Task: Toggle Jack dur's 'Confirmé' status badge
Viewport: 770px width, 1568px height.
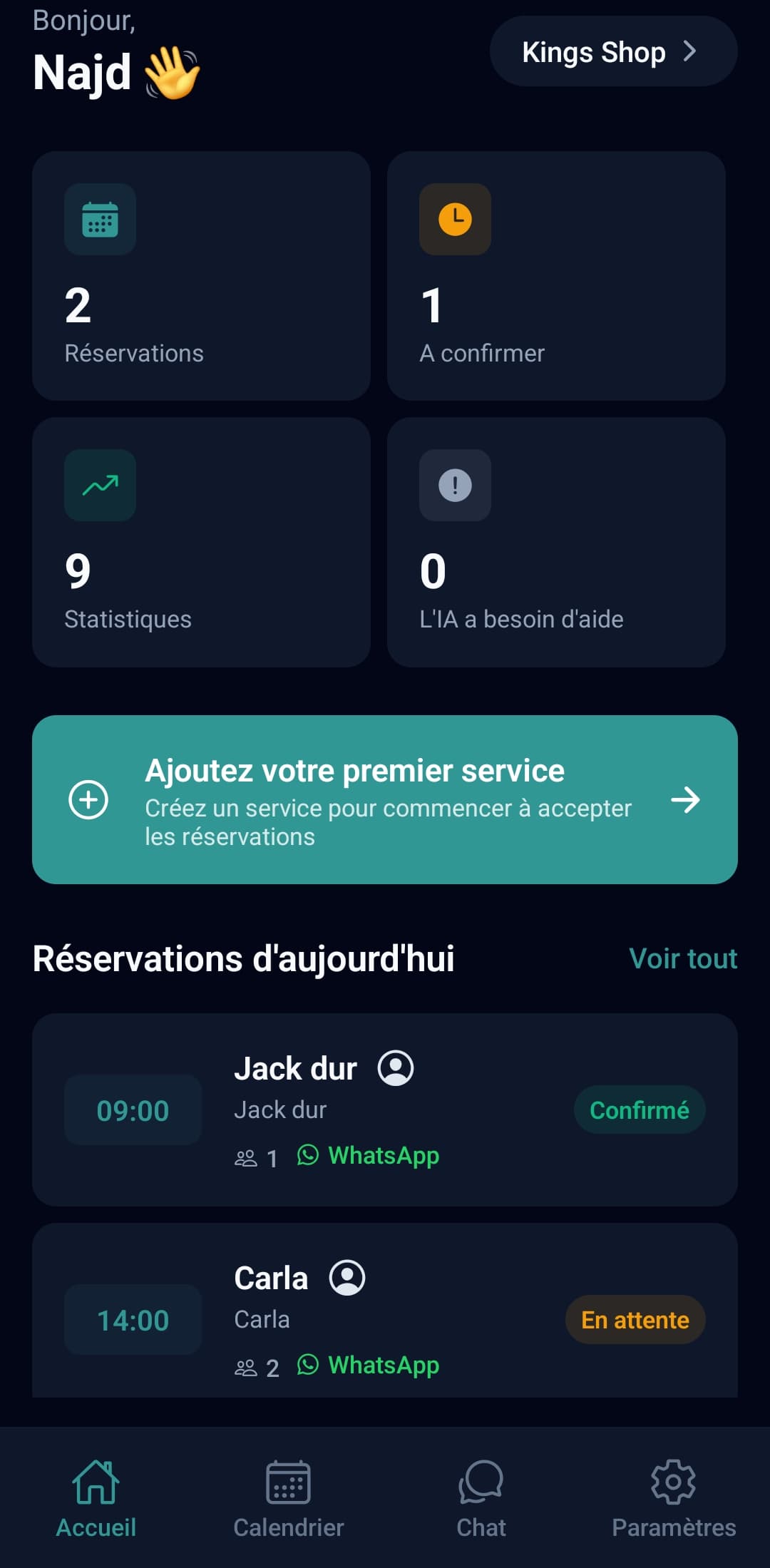Action: tap(640, 1110)
